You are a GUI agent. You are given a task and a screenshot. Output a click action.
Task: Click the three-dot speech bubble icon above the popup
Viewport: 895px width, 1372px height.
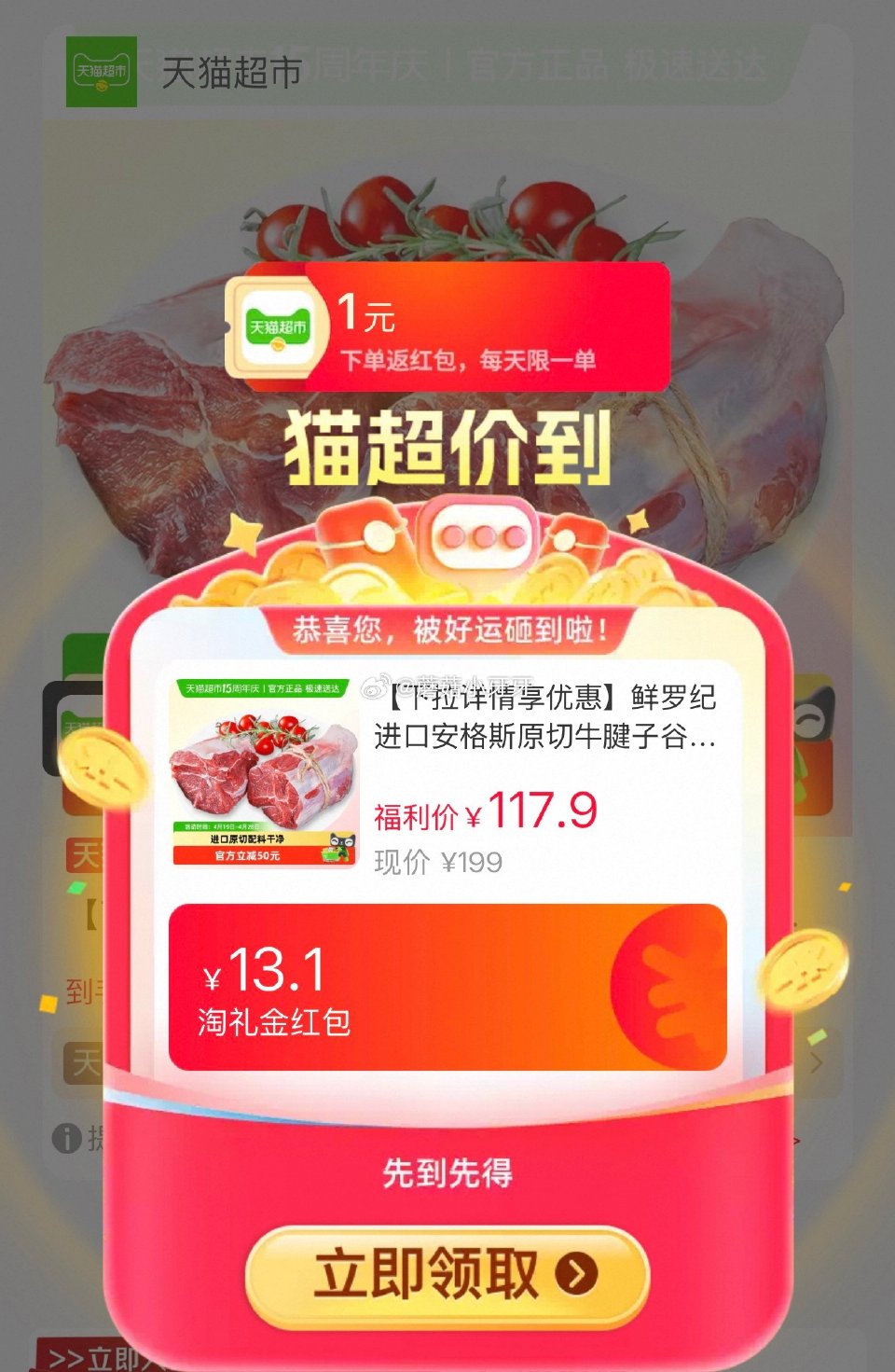click(481, 536)
